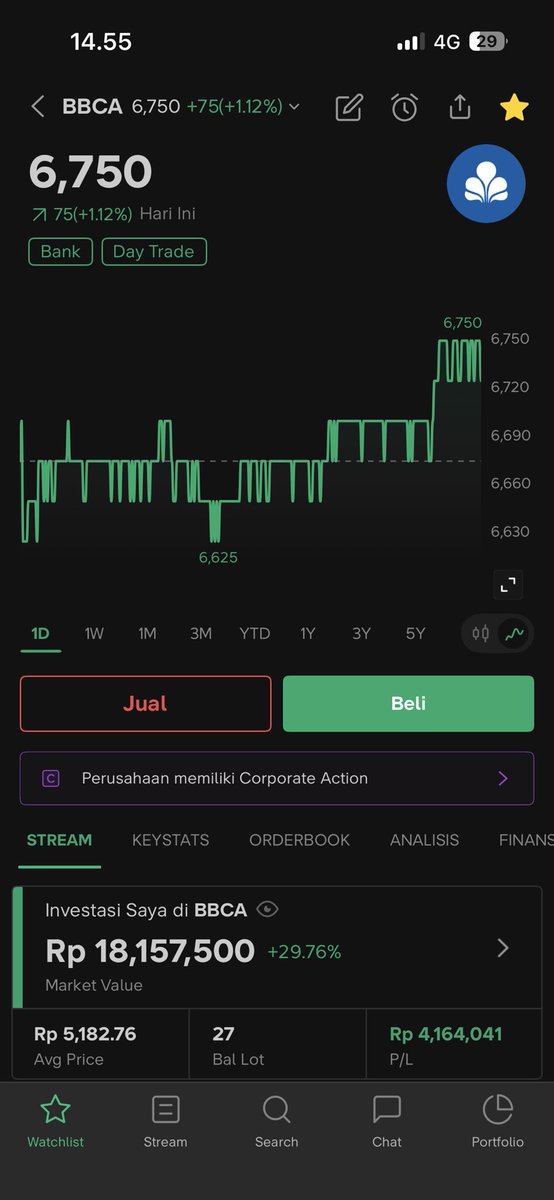Remove BBCA from favorites with the star
The width and height of the screenshot is (554, 1200).
[x=514, y=107]
